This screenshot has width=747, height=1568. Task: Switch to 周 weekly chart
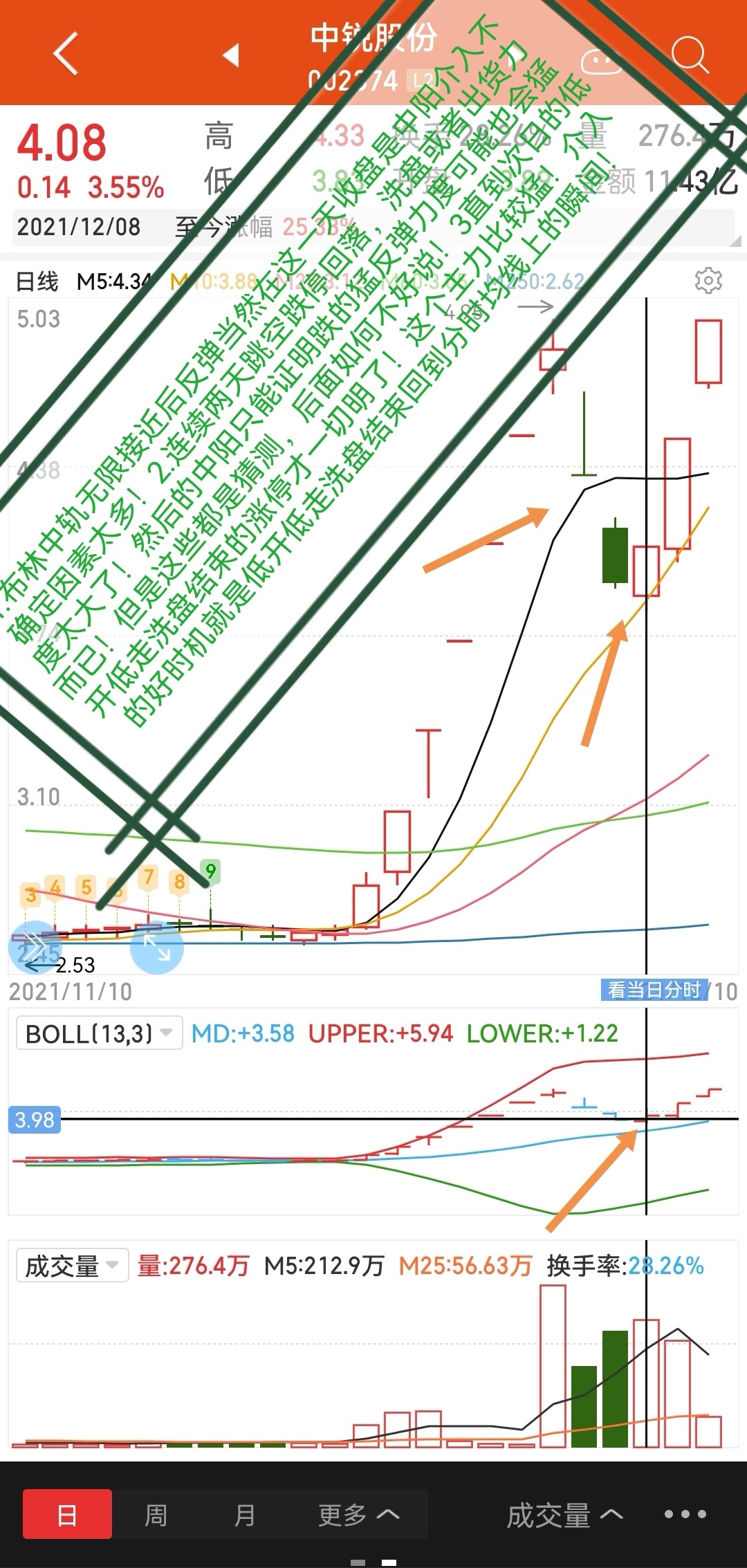tap(156, 1514)
